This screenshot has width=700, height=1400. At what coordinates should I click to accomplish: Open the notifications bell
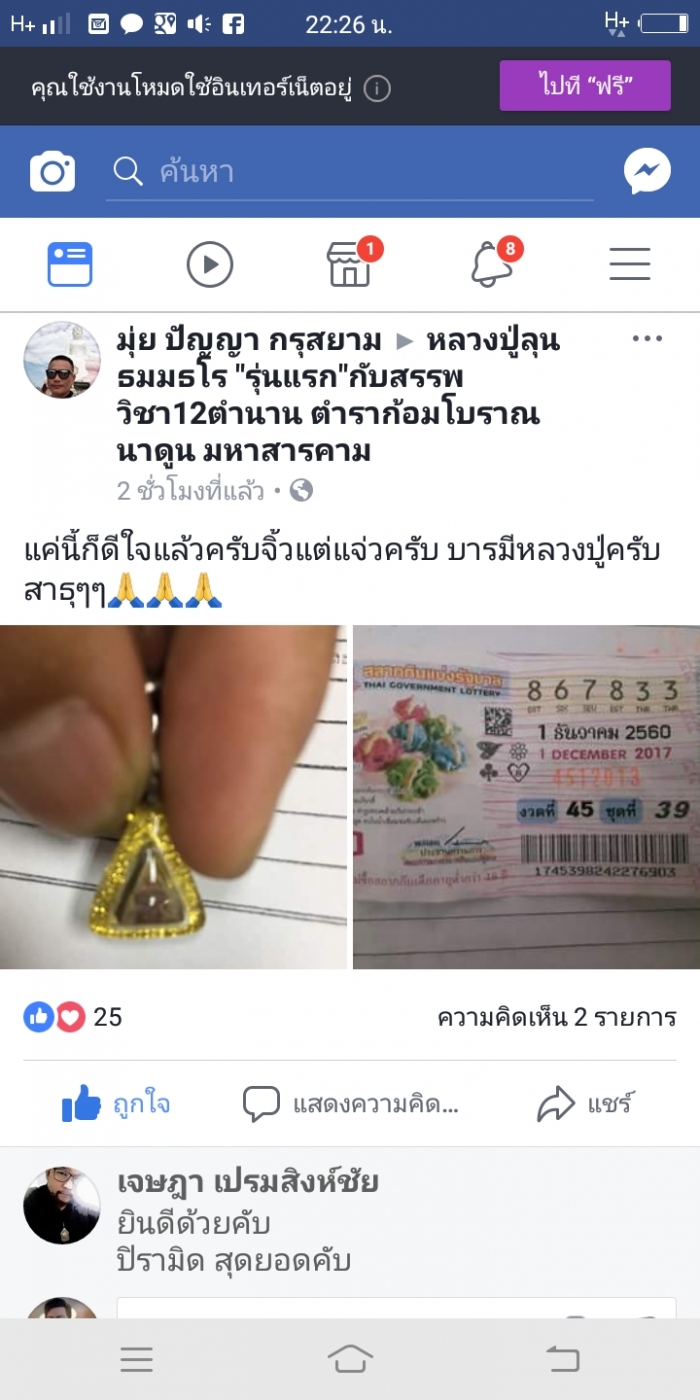[492, 265]
